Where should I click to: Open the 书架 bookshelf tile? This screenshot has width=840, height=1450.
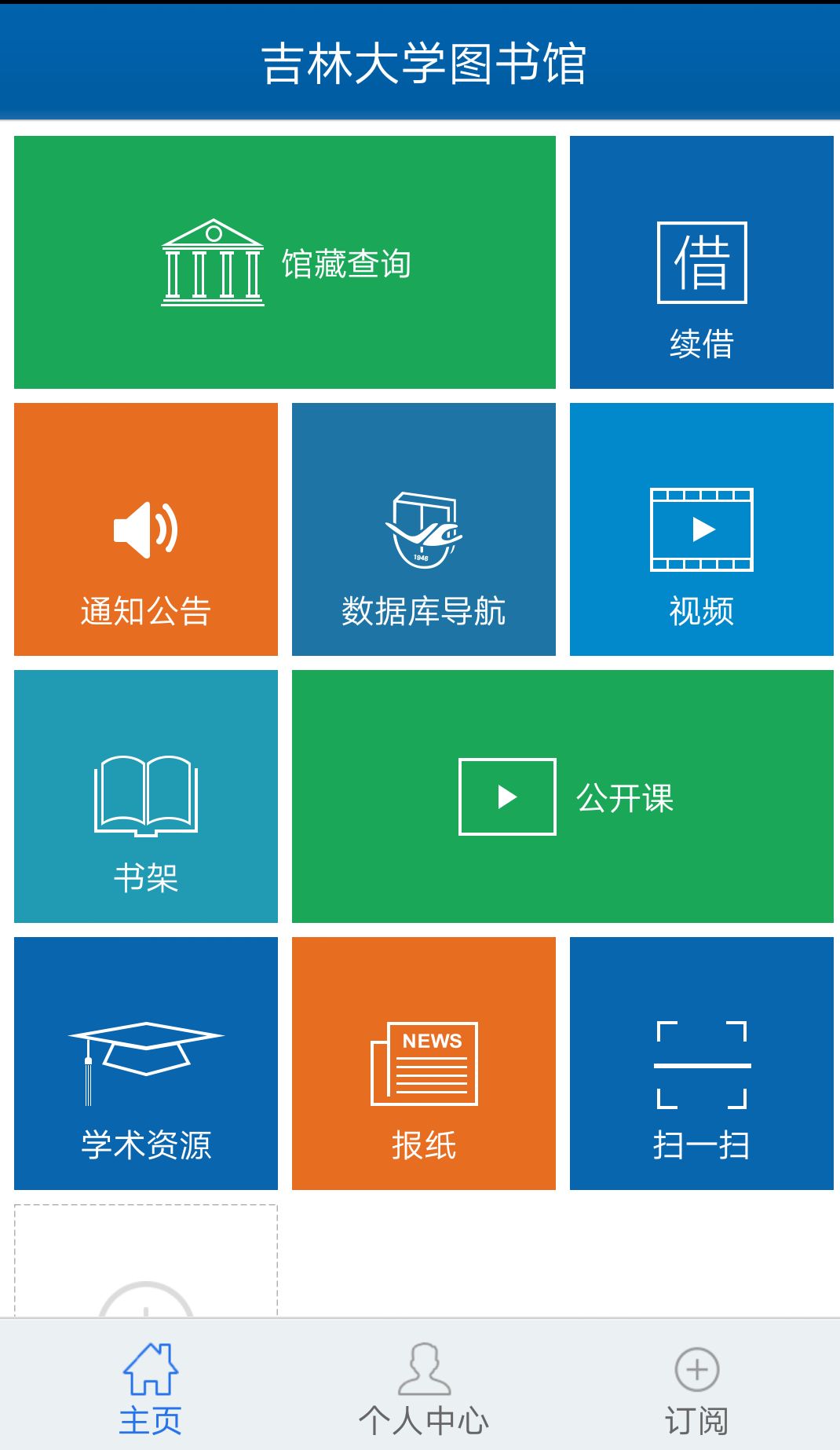pos(146,796)
